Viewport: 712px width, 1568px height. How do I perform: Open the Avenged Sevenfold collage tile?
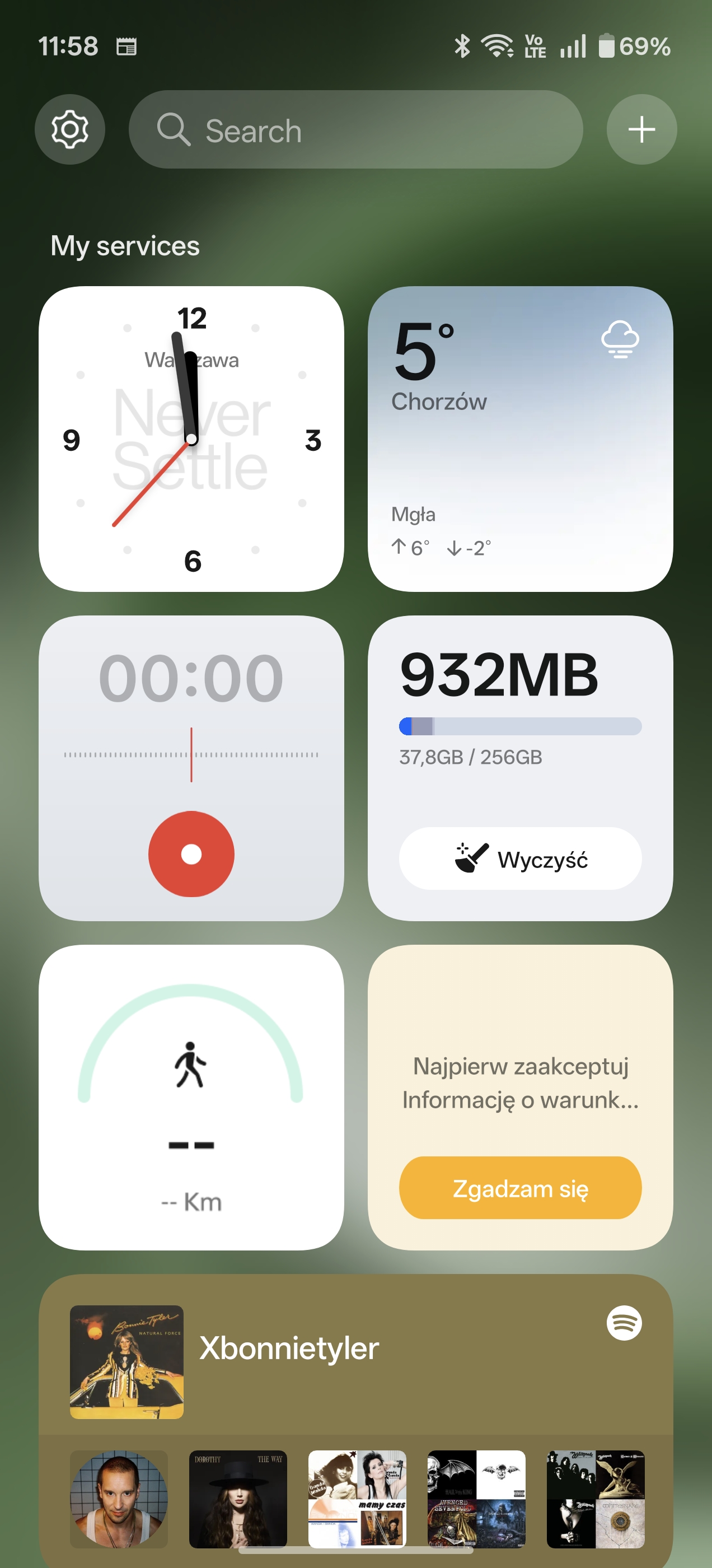click(476, 1499)
